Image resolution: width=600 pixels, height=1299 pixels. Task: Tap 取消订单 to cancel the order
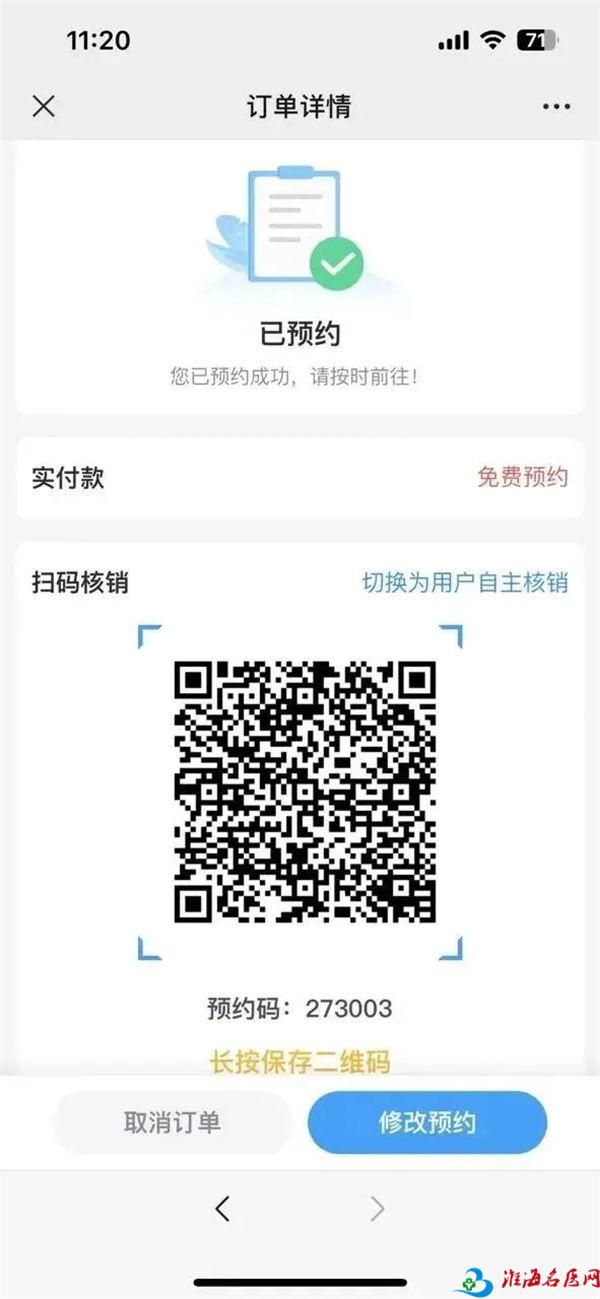click(172, 1122)
